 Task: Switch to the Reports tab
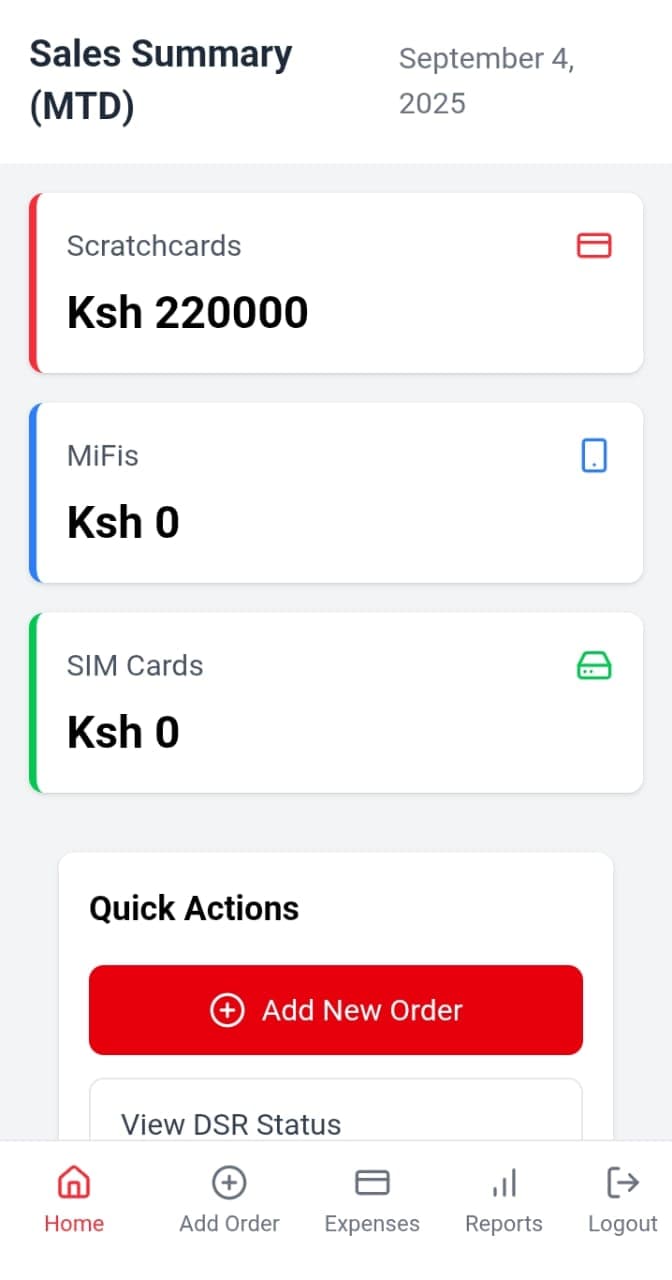[x=504, y=1199]
